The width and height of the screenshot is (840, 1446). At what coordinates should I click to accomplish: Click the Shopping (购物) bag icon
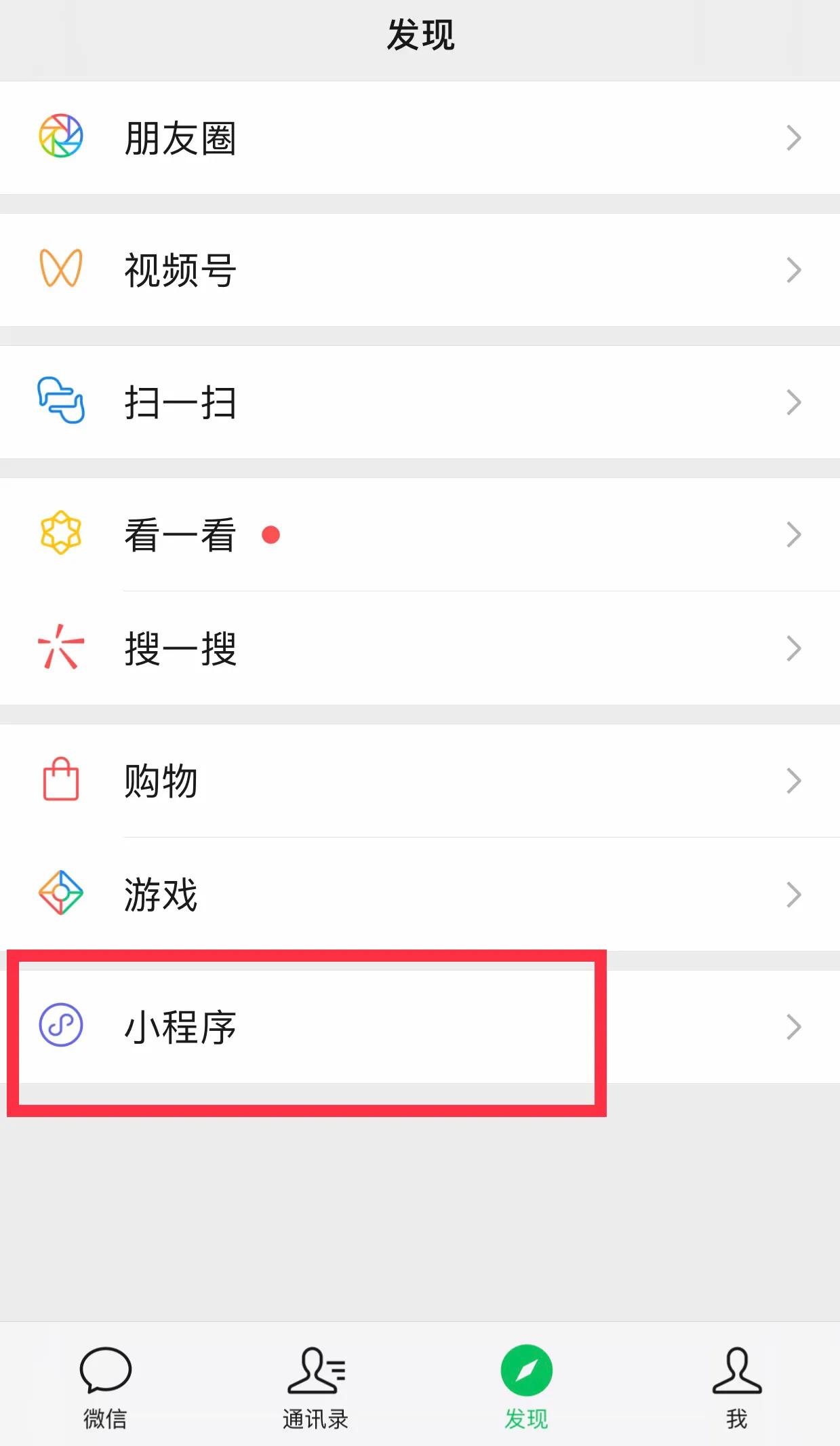pos(61,780)
